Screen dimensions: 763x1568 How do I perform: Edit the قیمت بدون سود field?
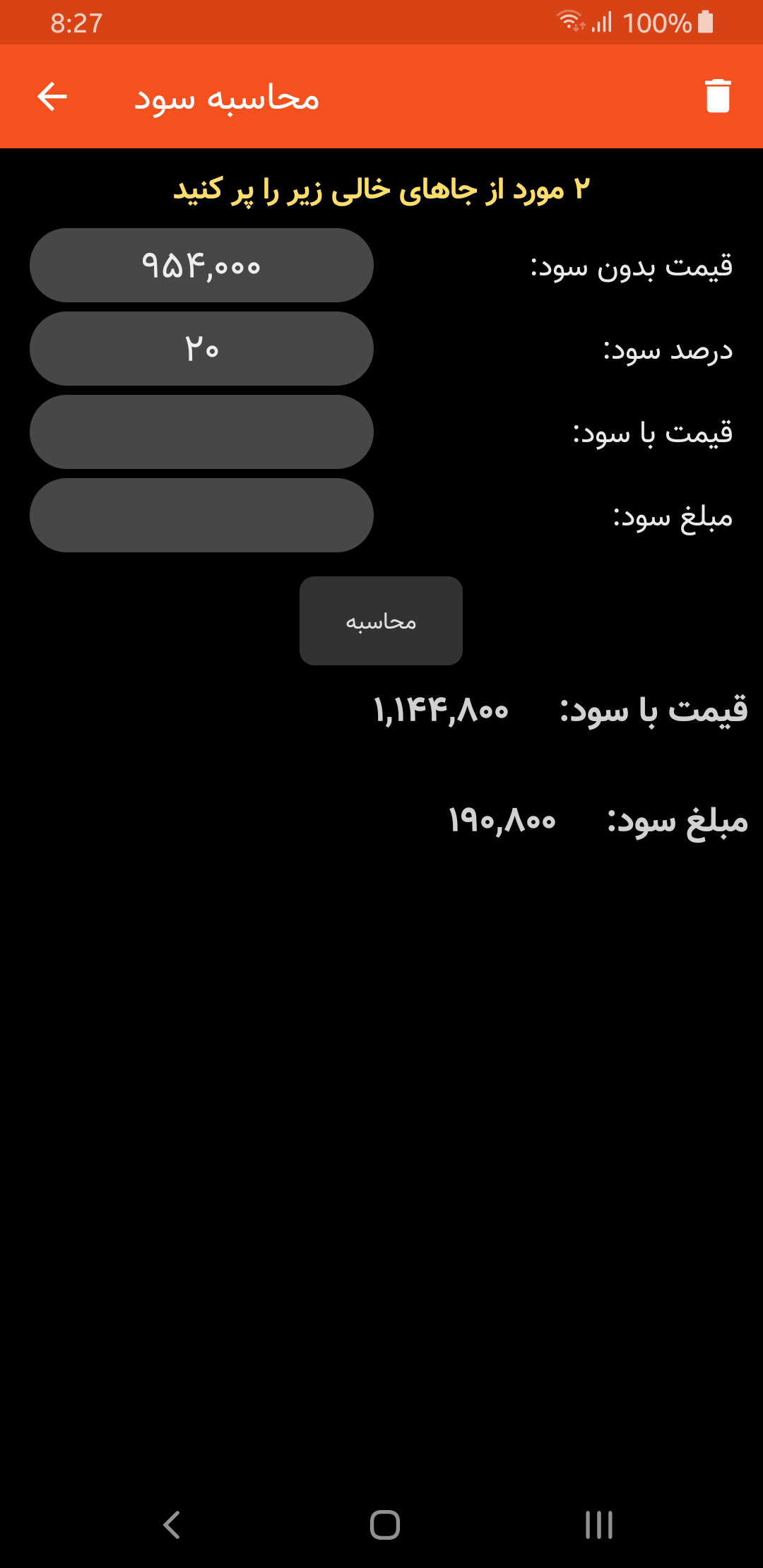click(201, 266)
